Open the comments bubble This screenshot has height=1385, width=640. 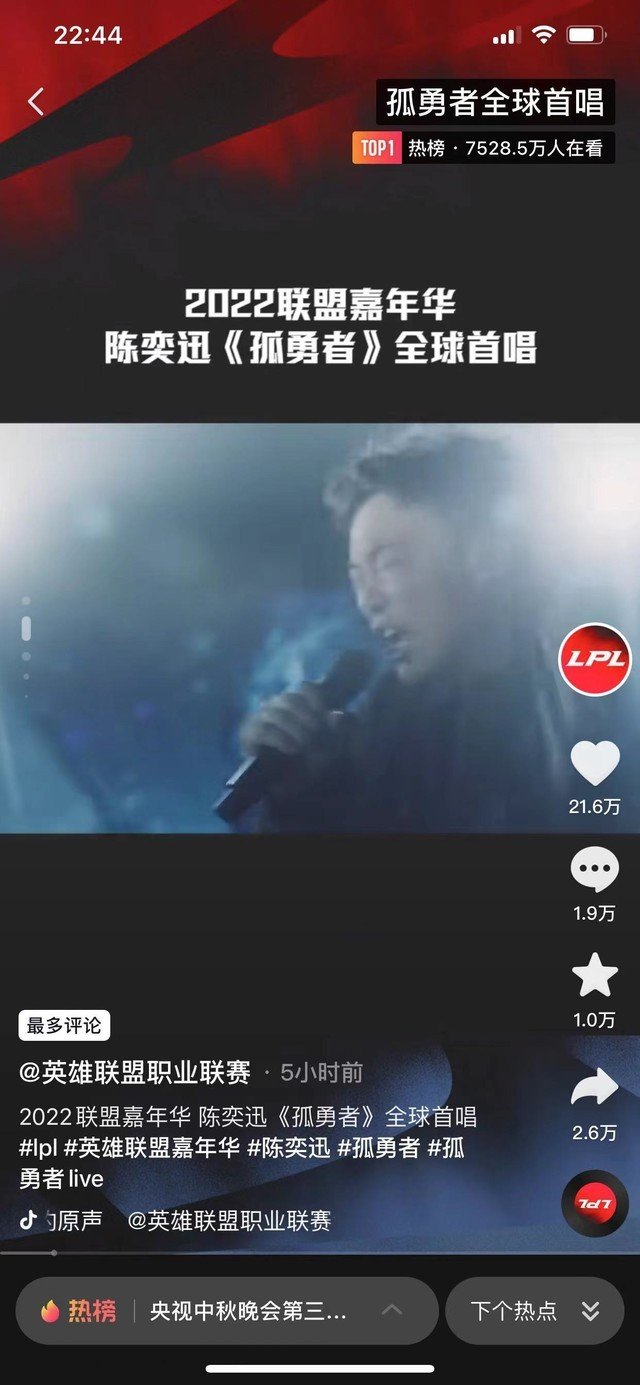tap(594, 872)
